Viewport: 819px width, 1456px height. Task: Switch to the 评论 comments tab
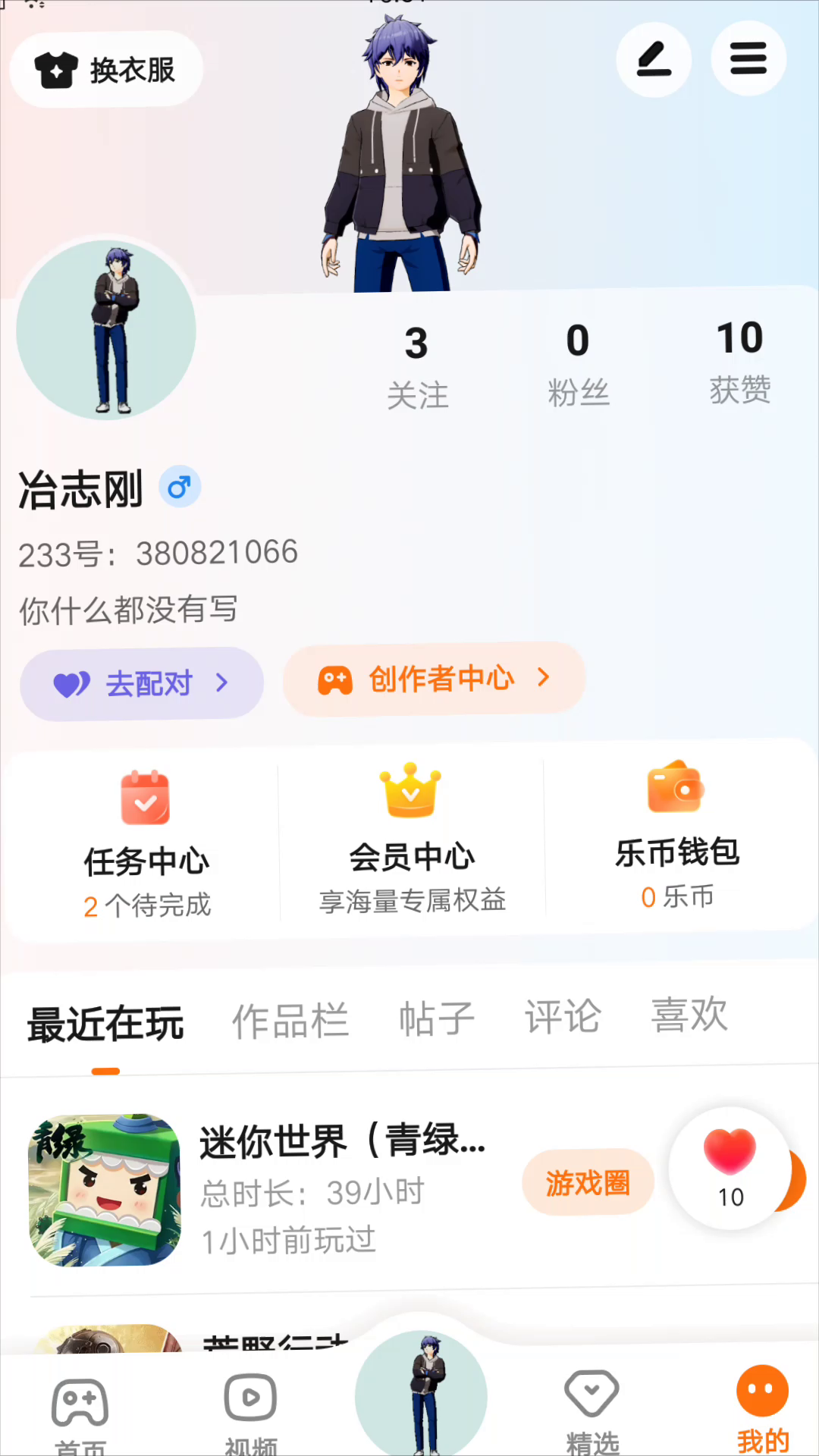[x=563, y=1017]
